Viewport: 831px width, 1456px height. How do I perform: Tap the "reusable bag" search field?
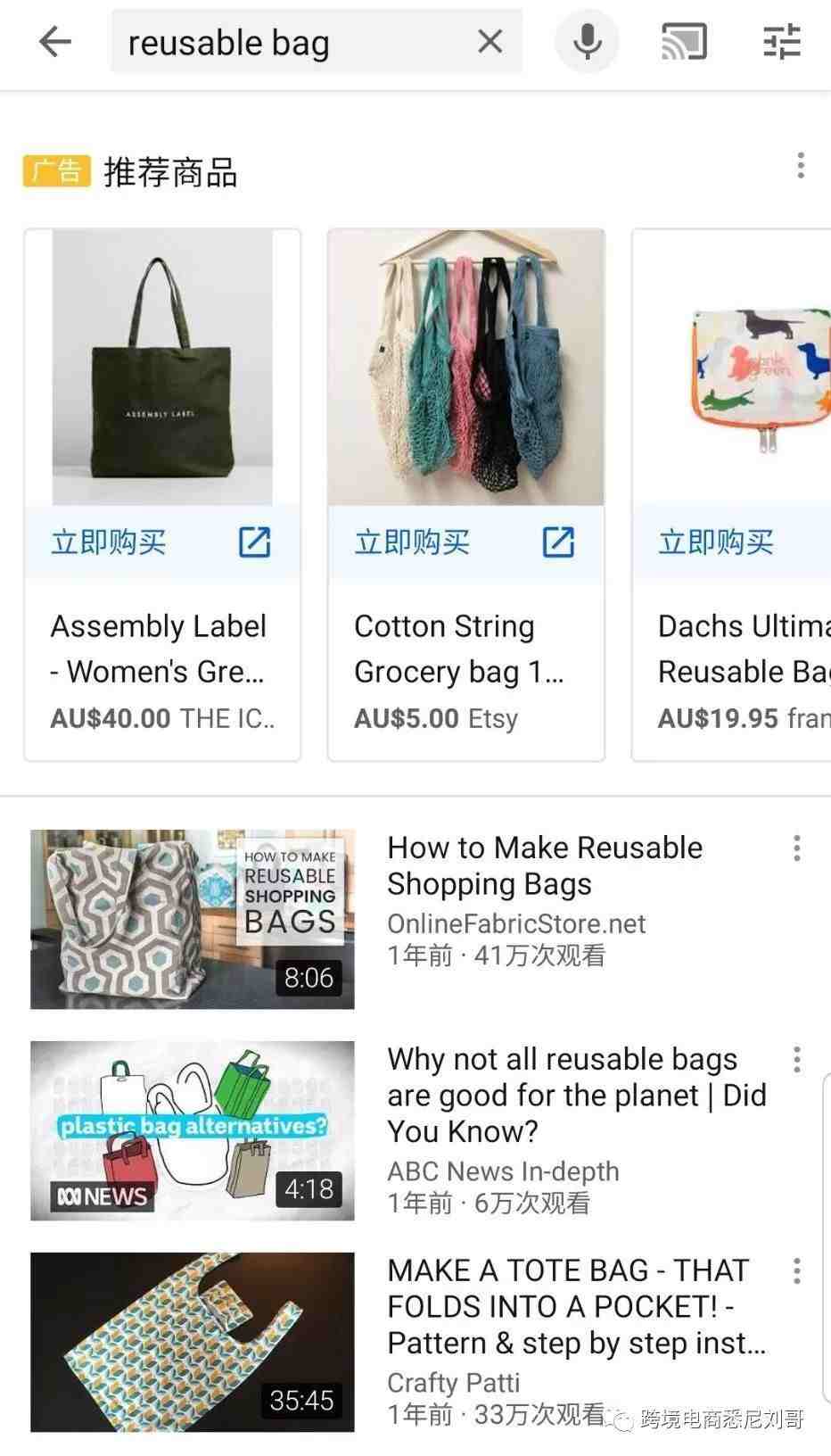point(294,42)
